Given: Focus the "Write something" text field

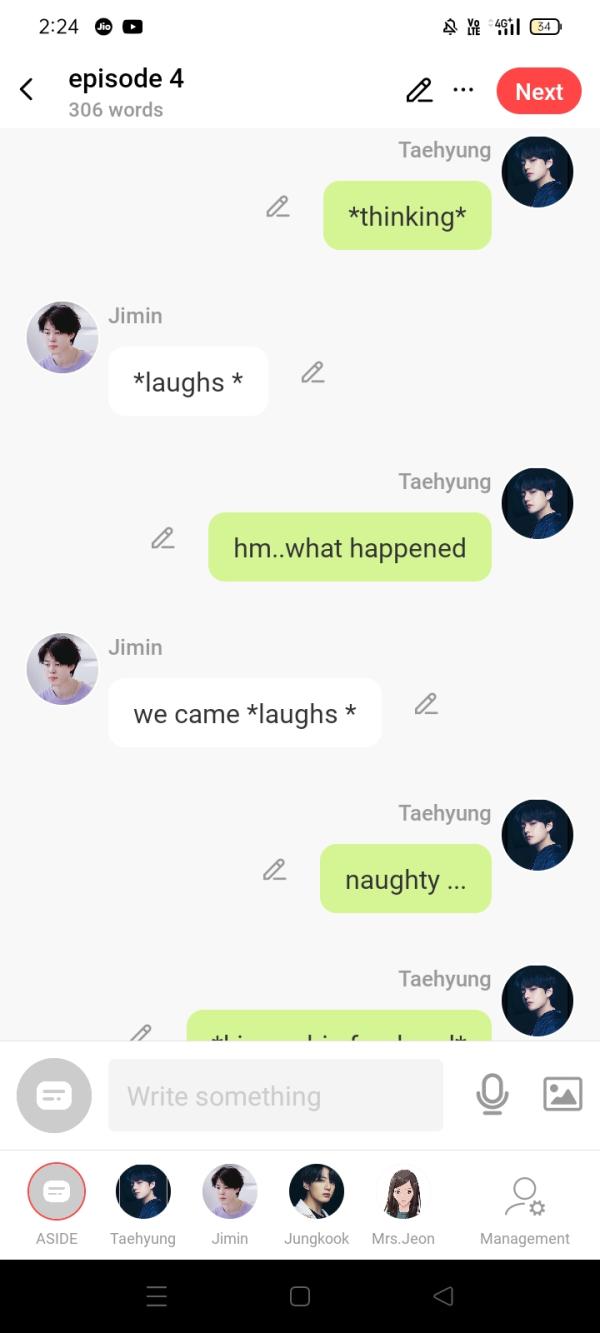Looking at the screenshot, I should point(275,1096).
